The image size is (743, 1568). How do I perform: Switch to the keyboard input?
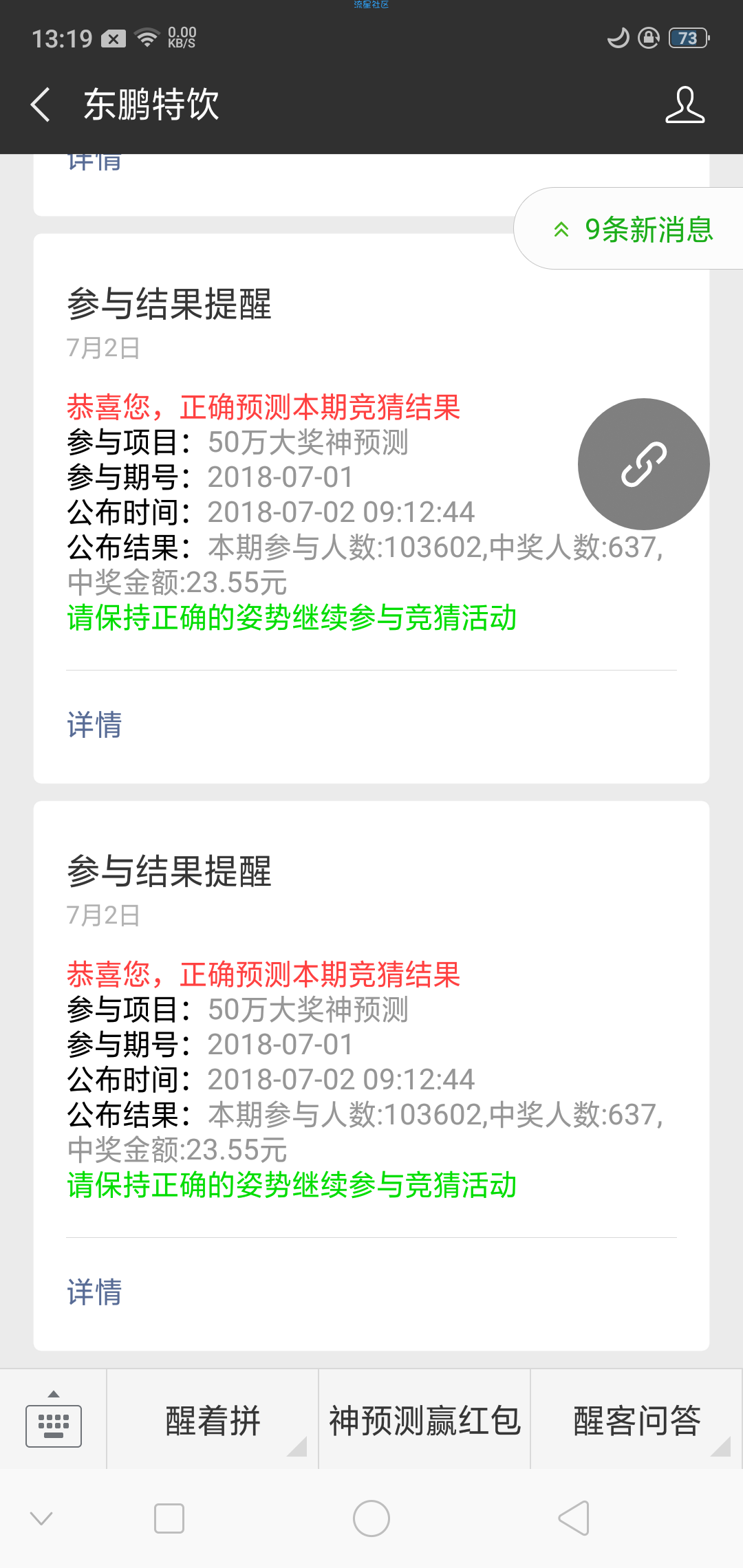54,1419
